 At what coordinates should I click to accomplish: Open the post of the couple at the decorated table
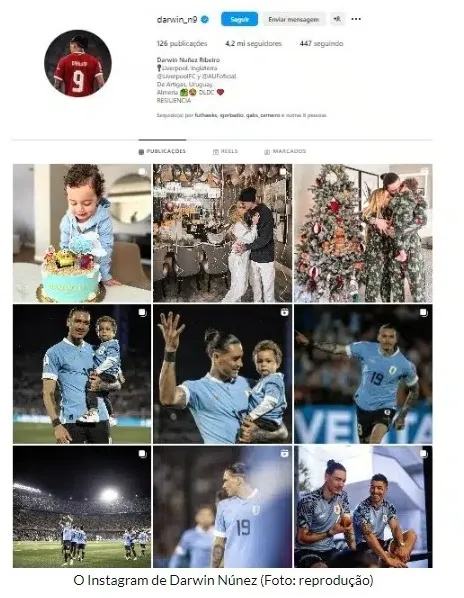click(x=223, y=233)
